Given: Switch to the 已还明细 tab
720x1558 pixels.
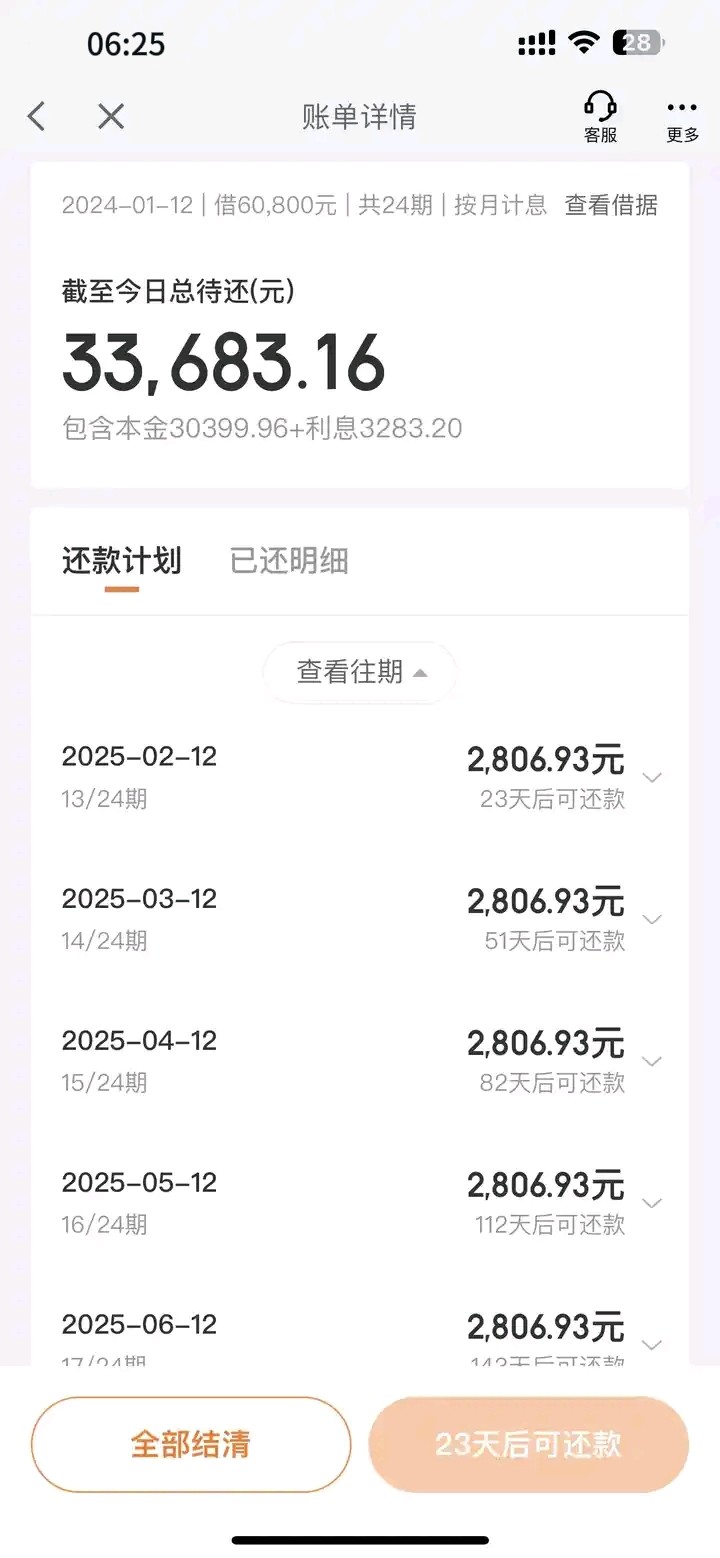Looking at the screenshot, I should (289, 560).
